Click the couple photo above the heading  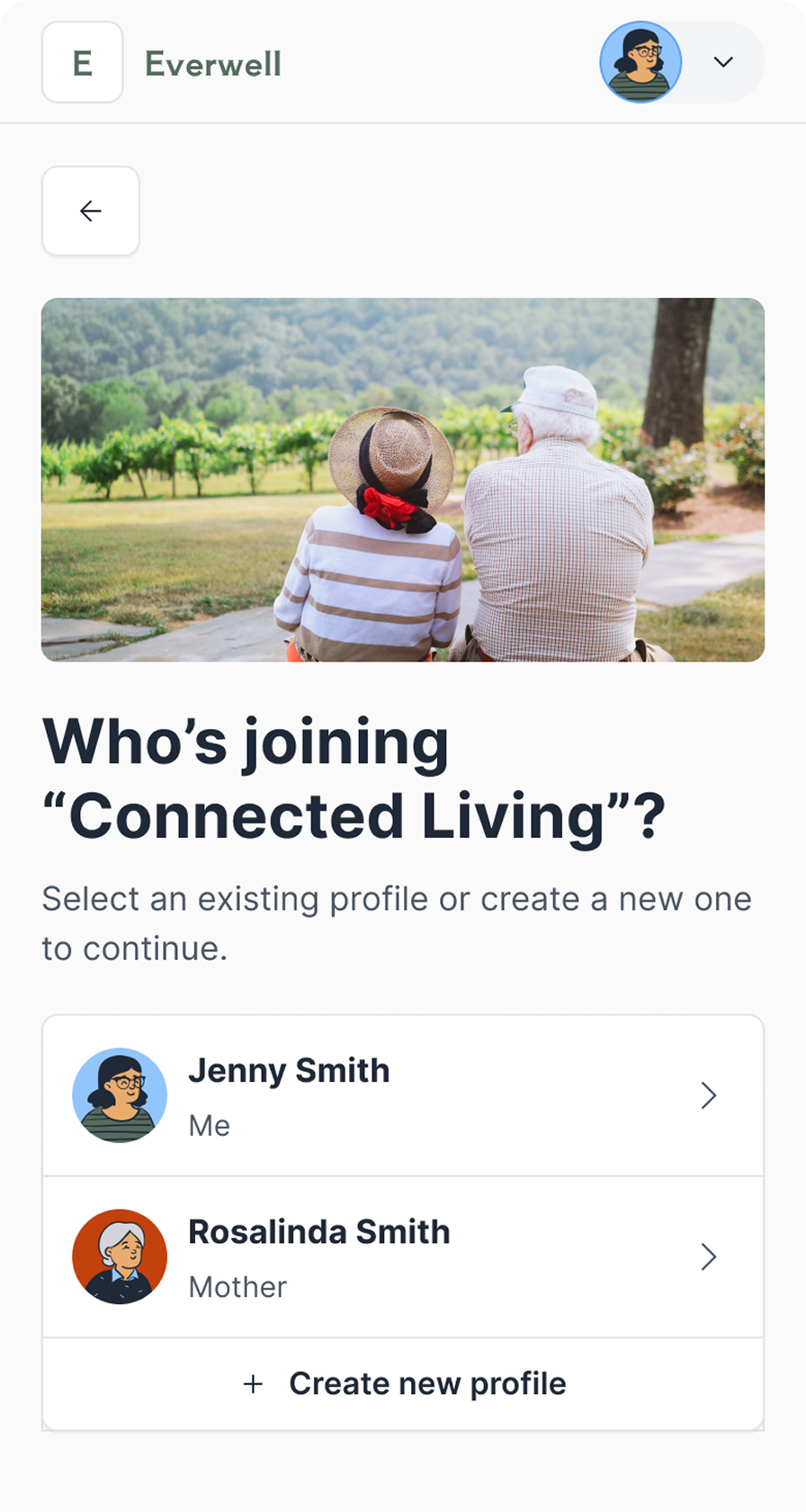click(403, 478)
